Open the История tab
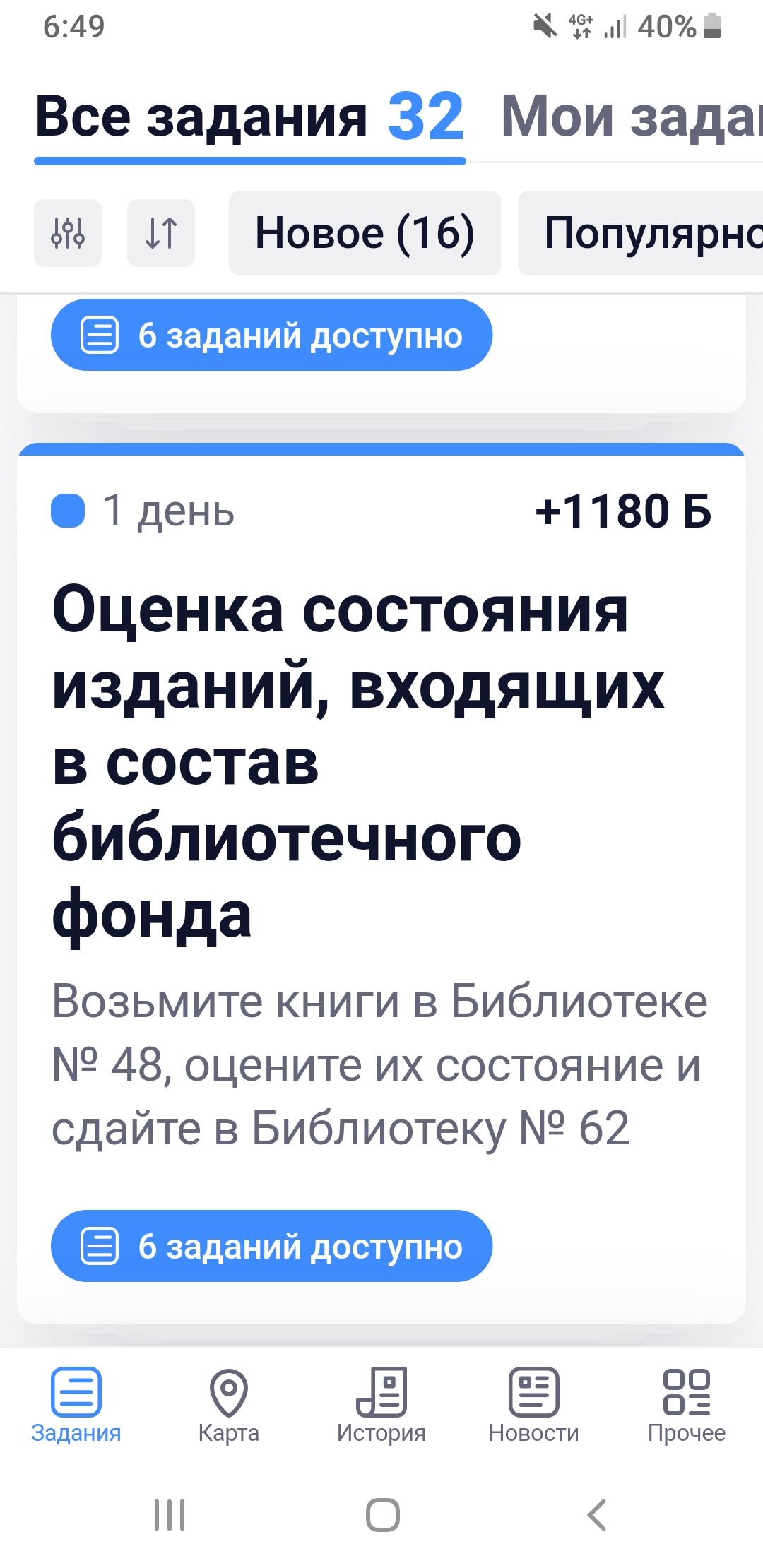The width and height of the screenshot is (763, 1568). click(x=381, y=1406)
